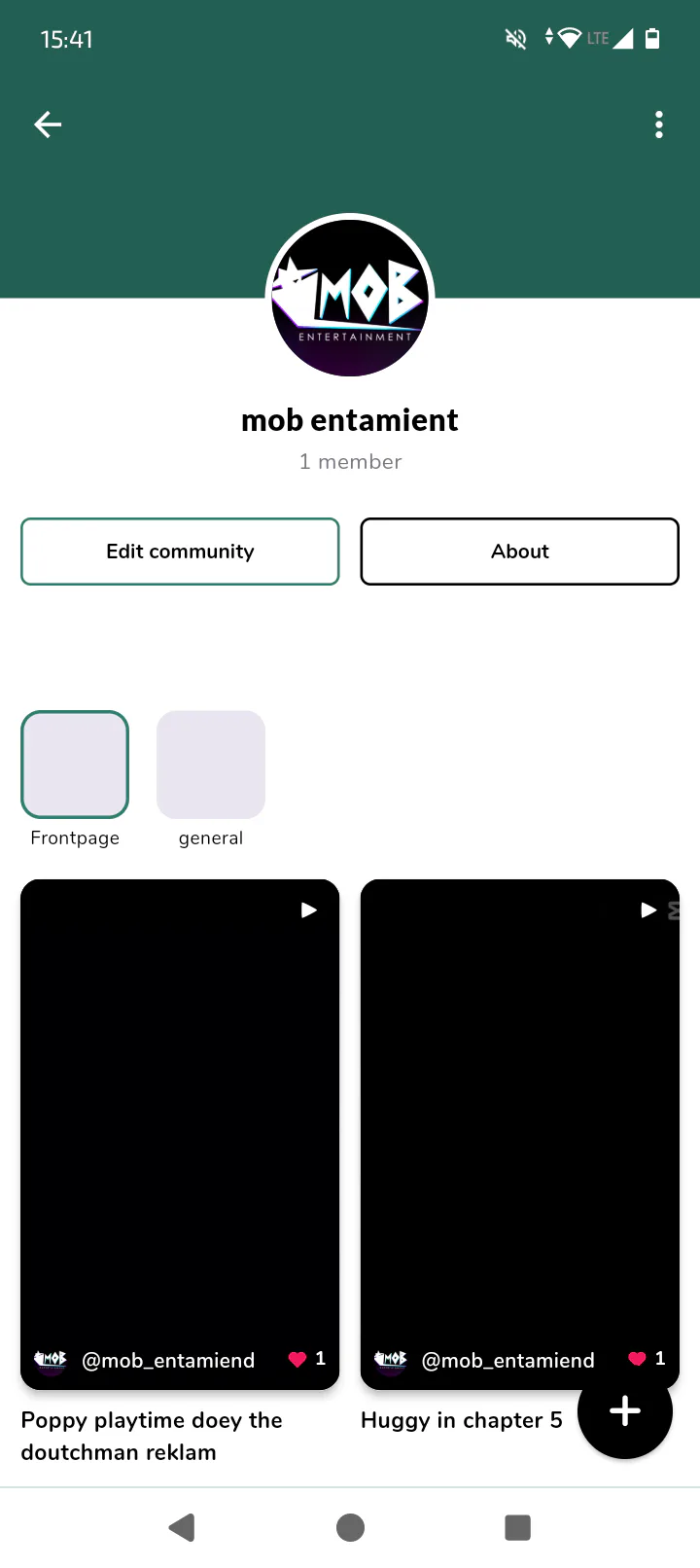Go back using the top arrow
This screenshot has width=700, height=1568.
tap(48, 125)
